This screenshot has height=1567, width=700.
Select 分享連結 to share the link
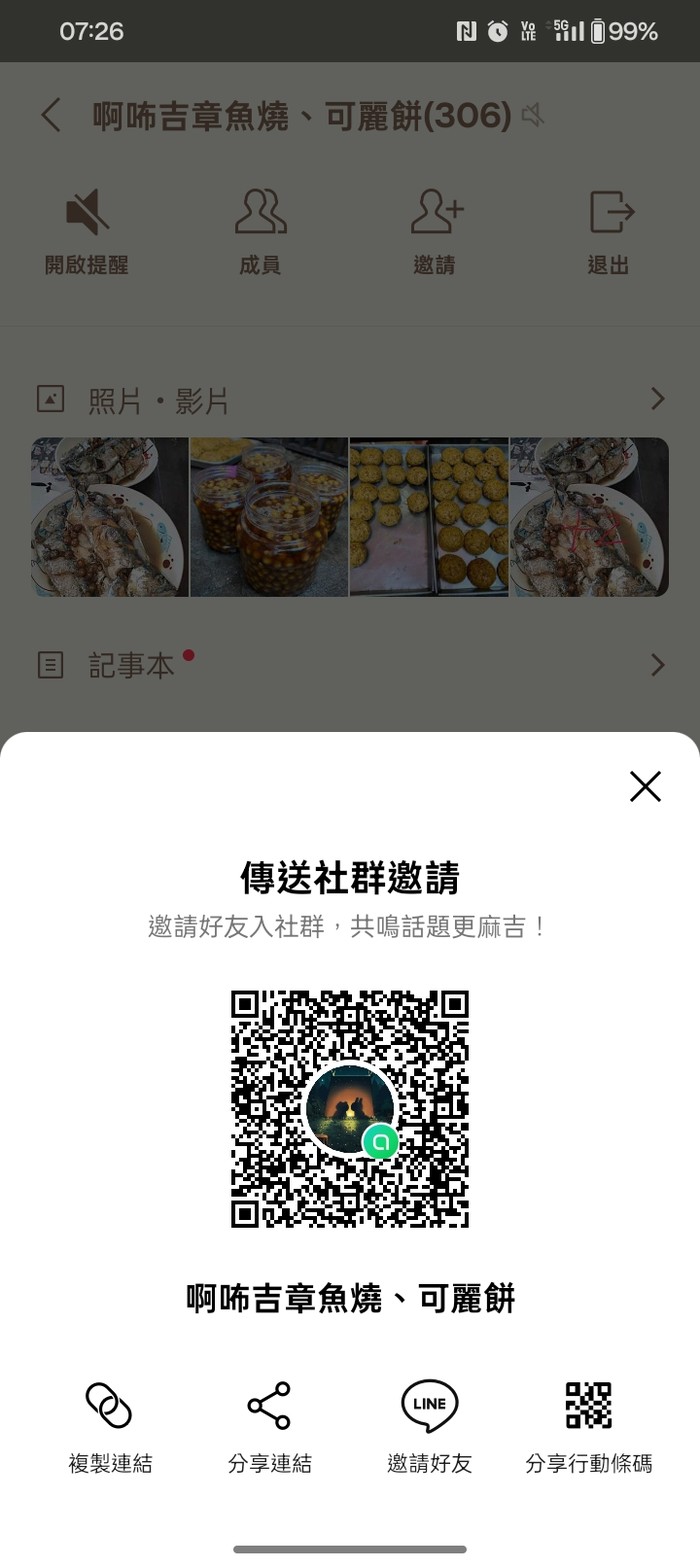[x=270, y=1425]
